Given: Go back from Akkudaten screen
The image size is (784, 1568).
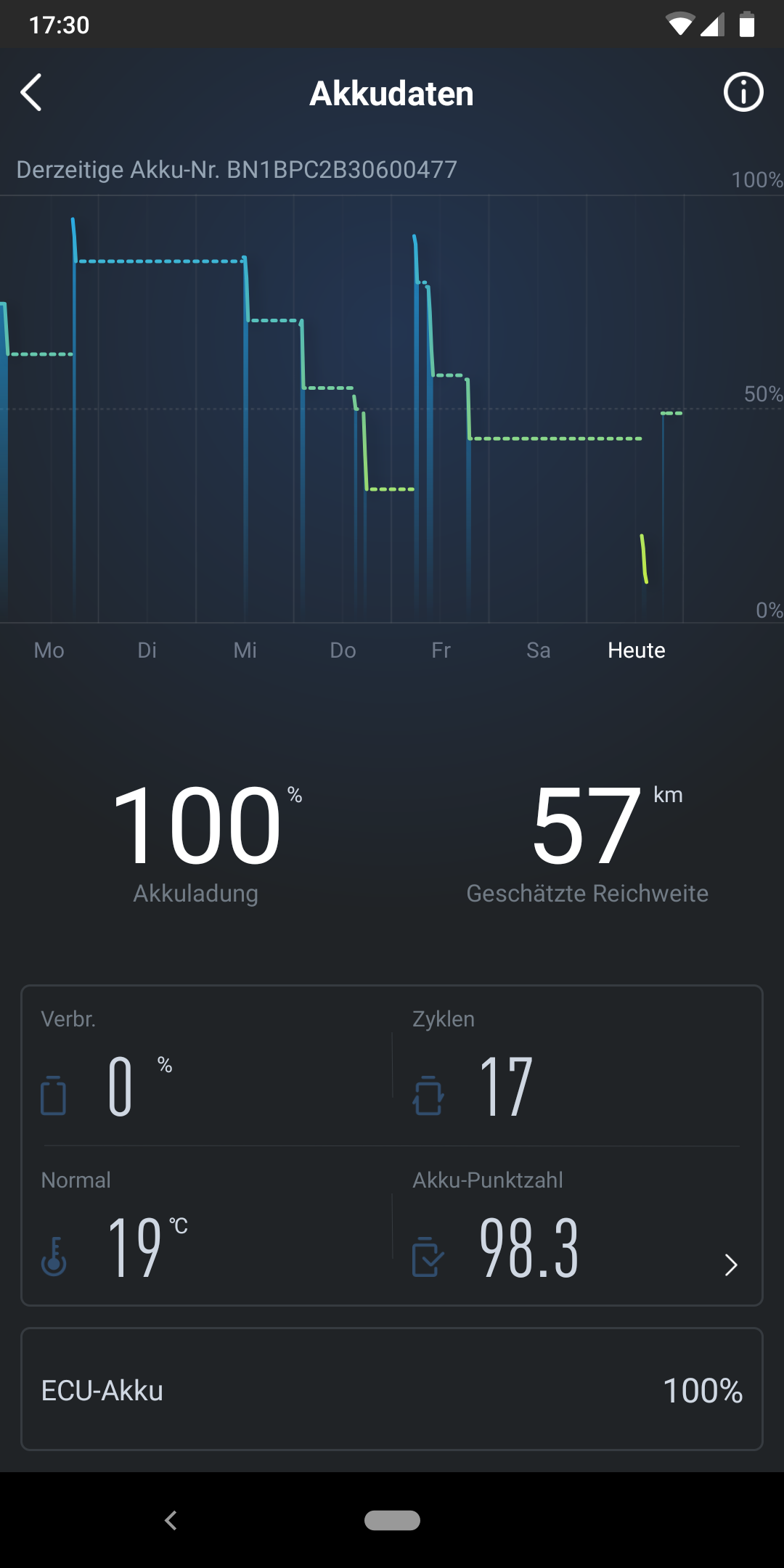Looking at the screenshot, I should tap(31, 93).
